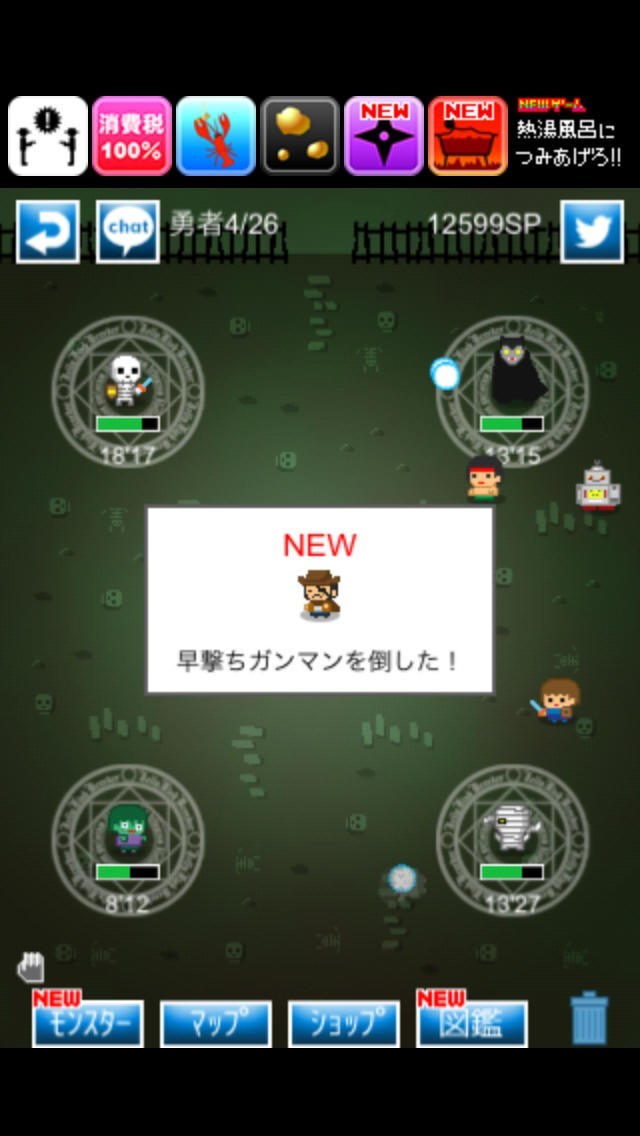This screenshot has width=640, height=1136.
Task: Open the chat bubble button
Action: tap(127, 231)
